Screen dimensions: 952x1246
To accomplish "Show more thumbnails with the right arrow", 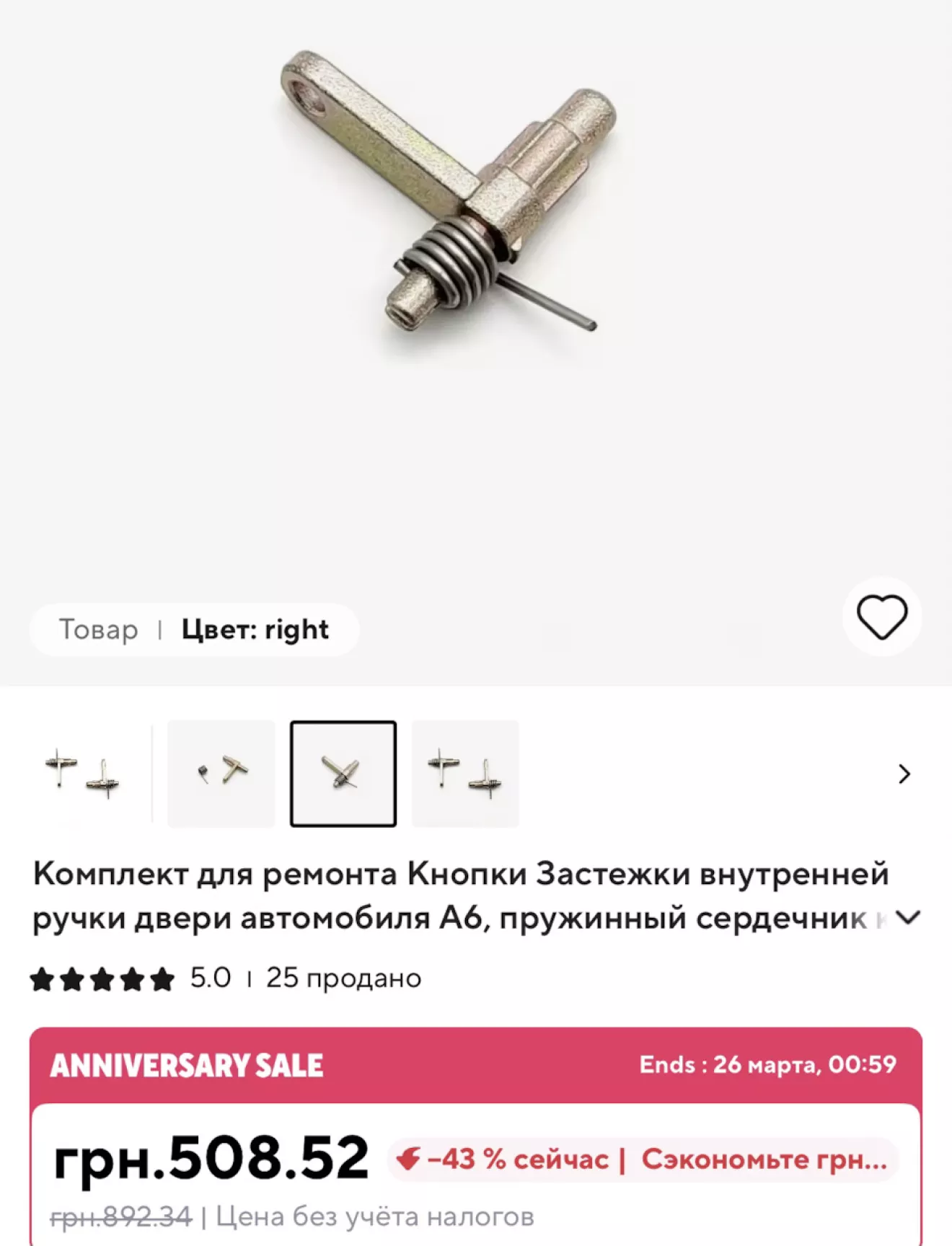I will pos(904,774).
